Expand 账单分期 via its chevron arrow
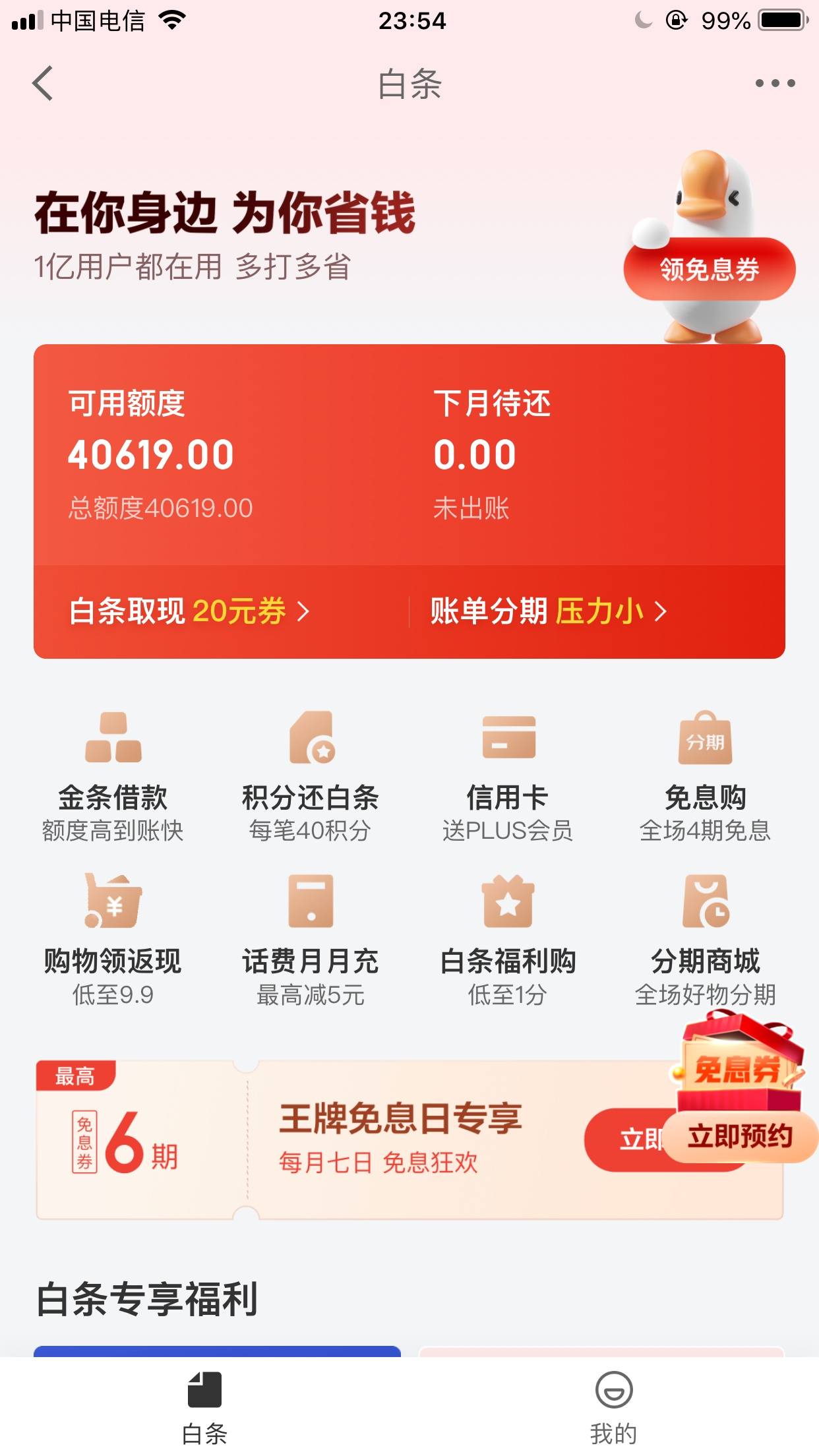The image size is (819, 1456). point(661,612)
